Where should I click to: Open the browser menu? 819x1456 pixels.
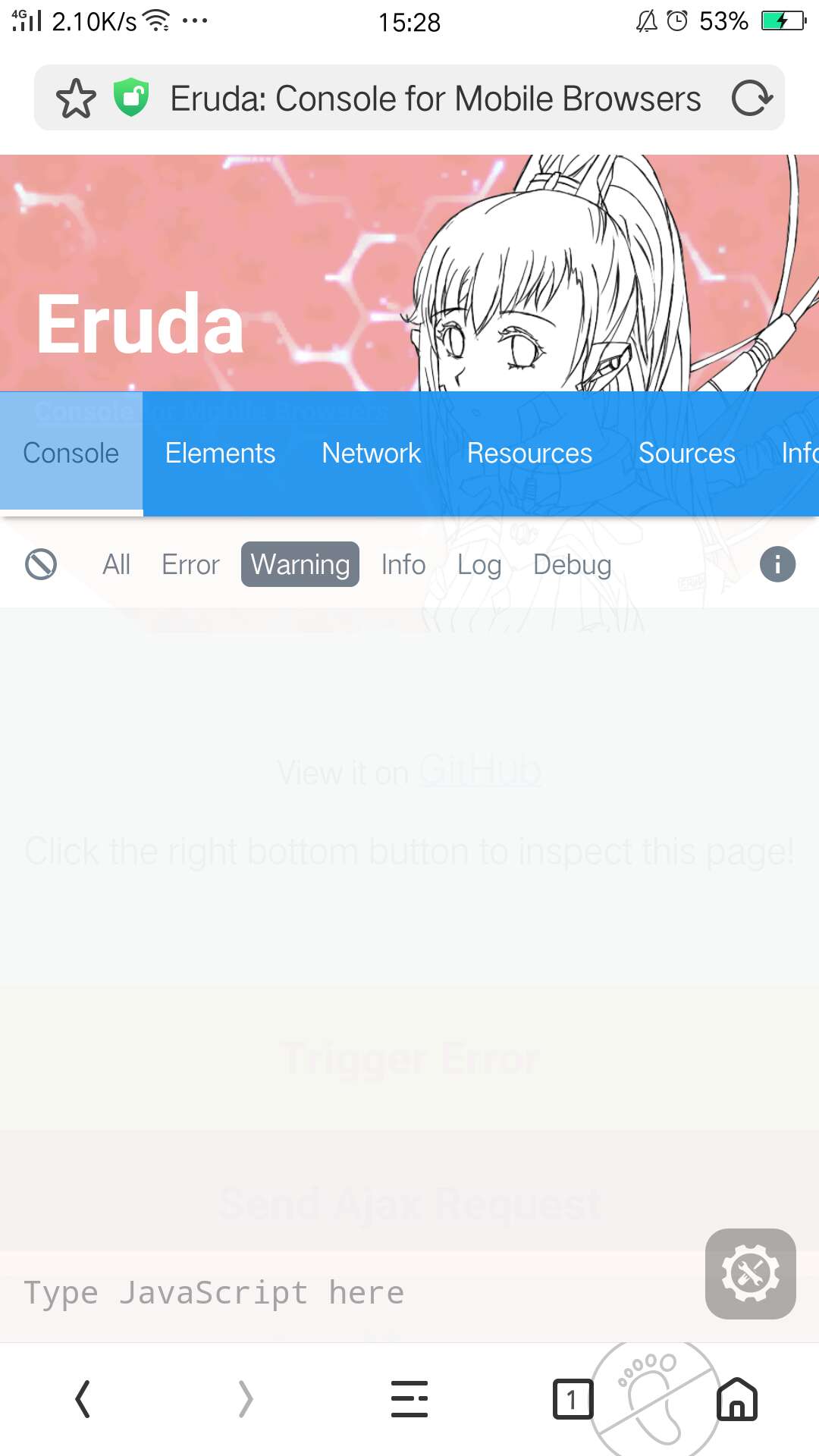pyautogui.click(x=409, y=1399)
